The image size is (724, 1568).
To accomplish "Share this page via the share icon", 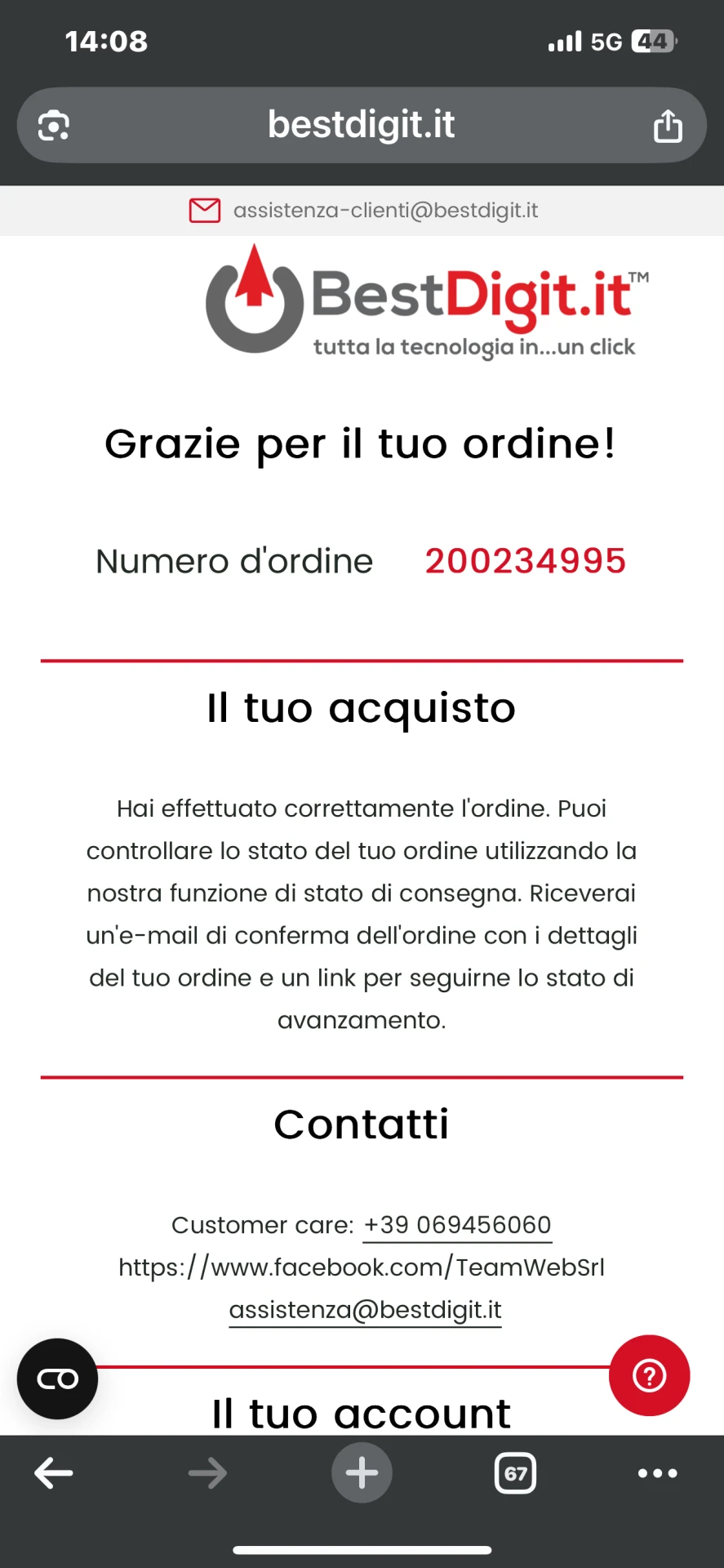I will [667, 127].
